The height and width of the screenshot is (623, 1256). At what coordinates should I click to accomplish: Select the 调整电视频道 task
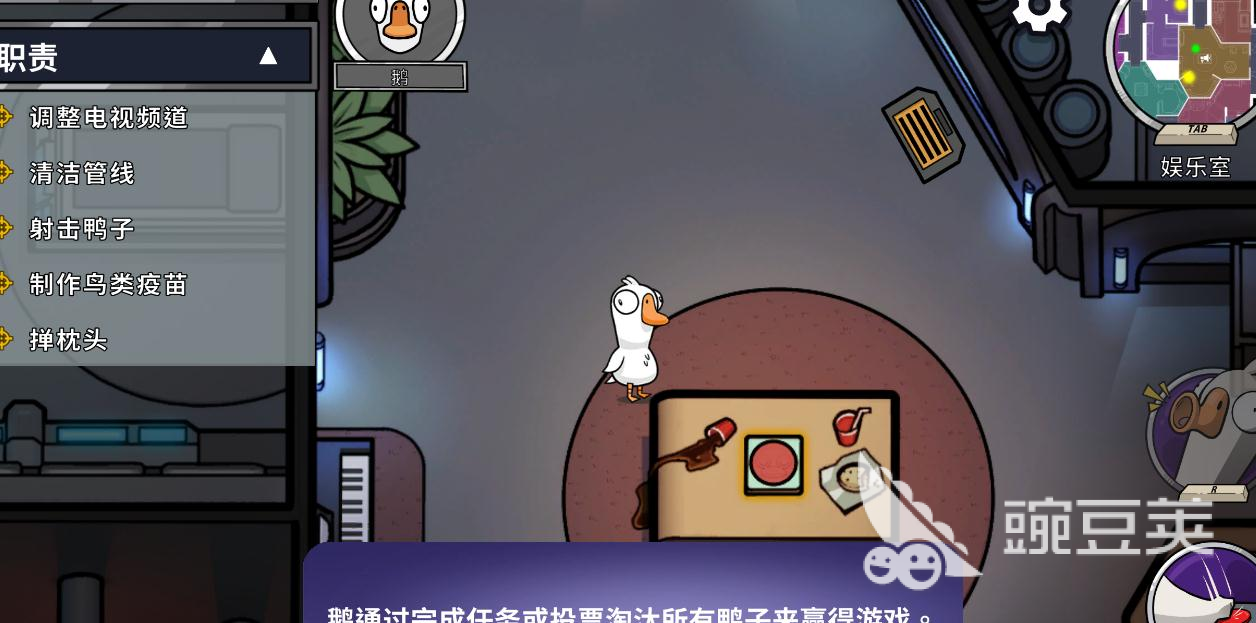pyautogui.click(x=108, y=117)
